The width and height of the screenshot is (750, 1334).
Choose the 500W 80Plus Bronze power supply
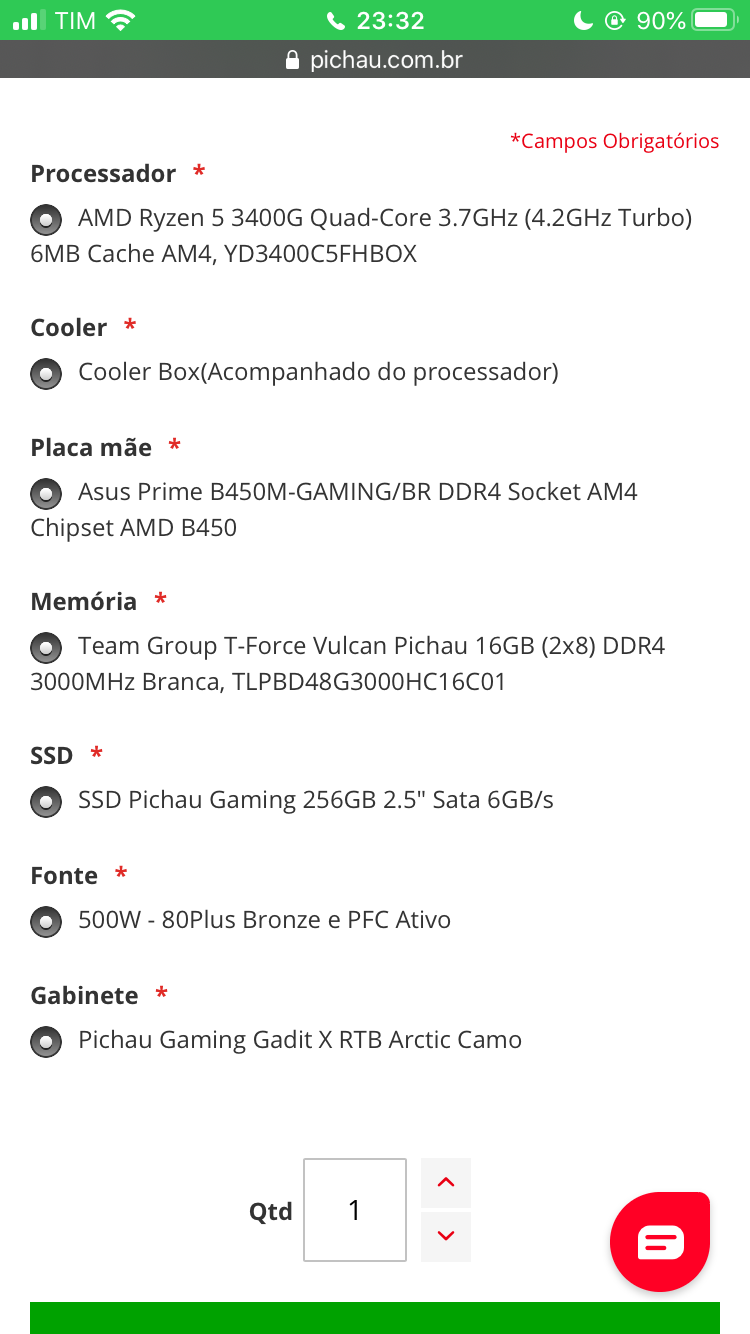pyautogui.click(x=45, y=921)
